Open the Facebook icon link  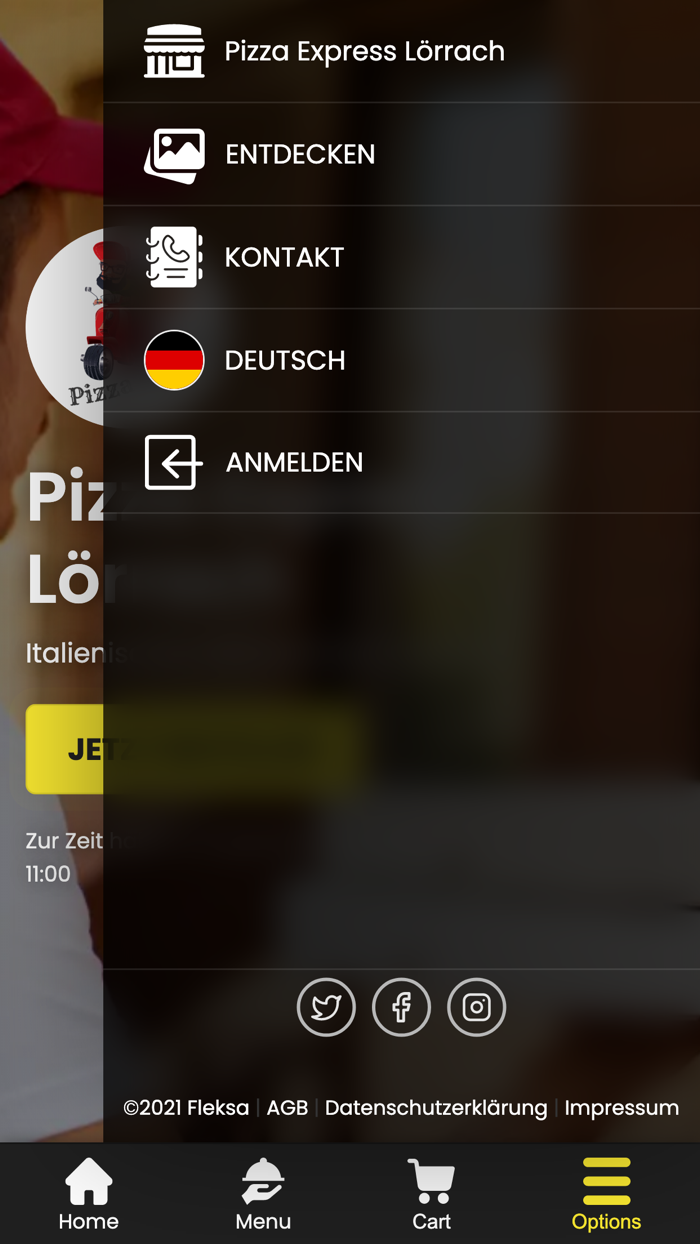pos(401,1007)
